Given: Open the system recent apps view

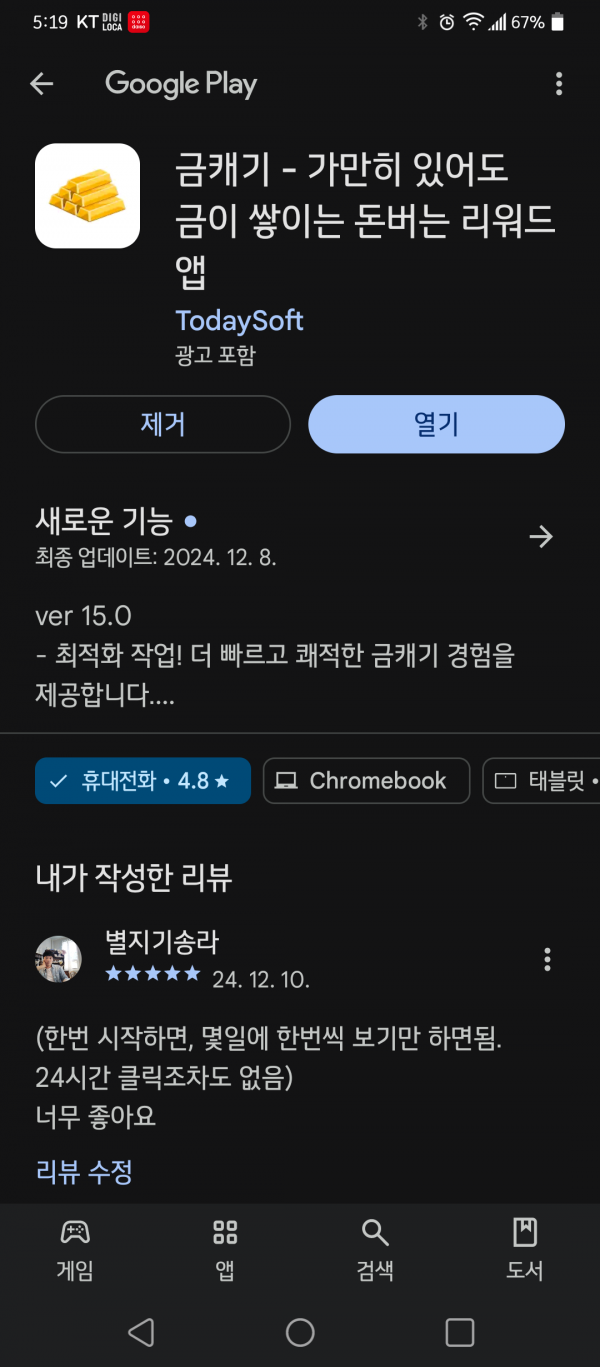Looking at the screenshot, I should pos(459,1332).
